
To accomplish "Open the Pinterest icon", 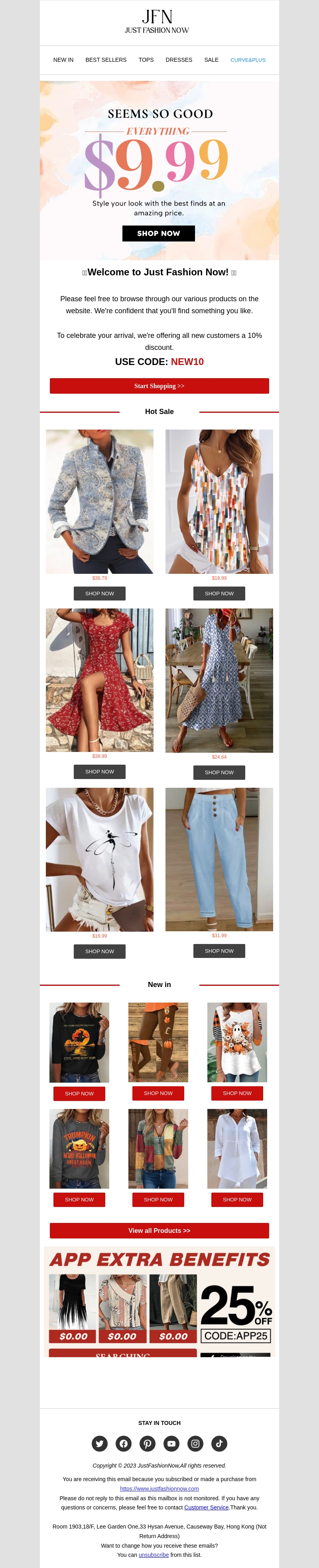I will point(147,1443).
